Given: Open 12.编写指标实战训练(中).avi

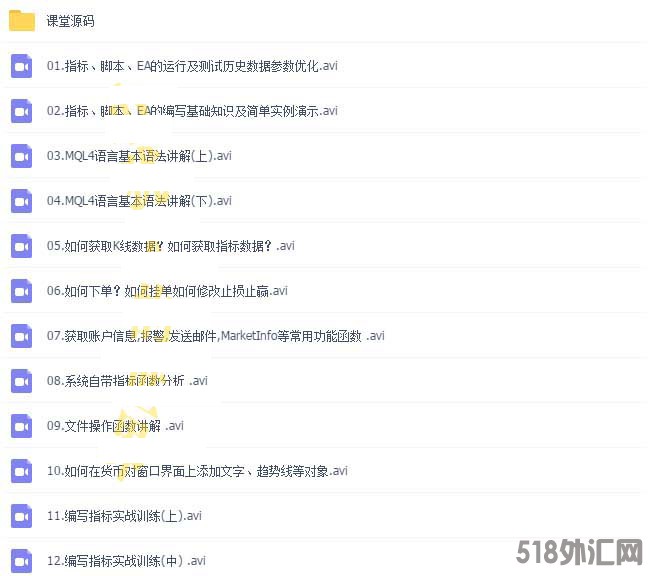Looking at the screenshot, I should coord(126,561).
